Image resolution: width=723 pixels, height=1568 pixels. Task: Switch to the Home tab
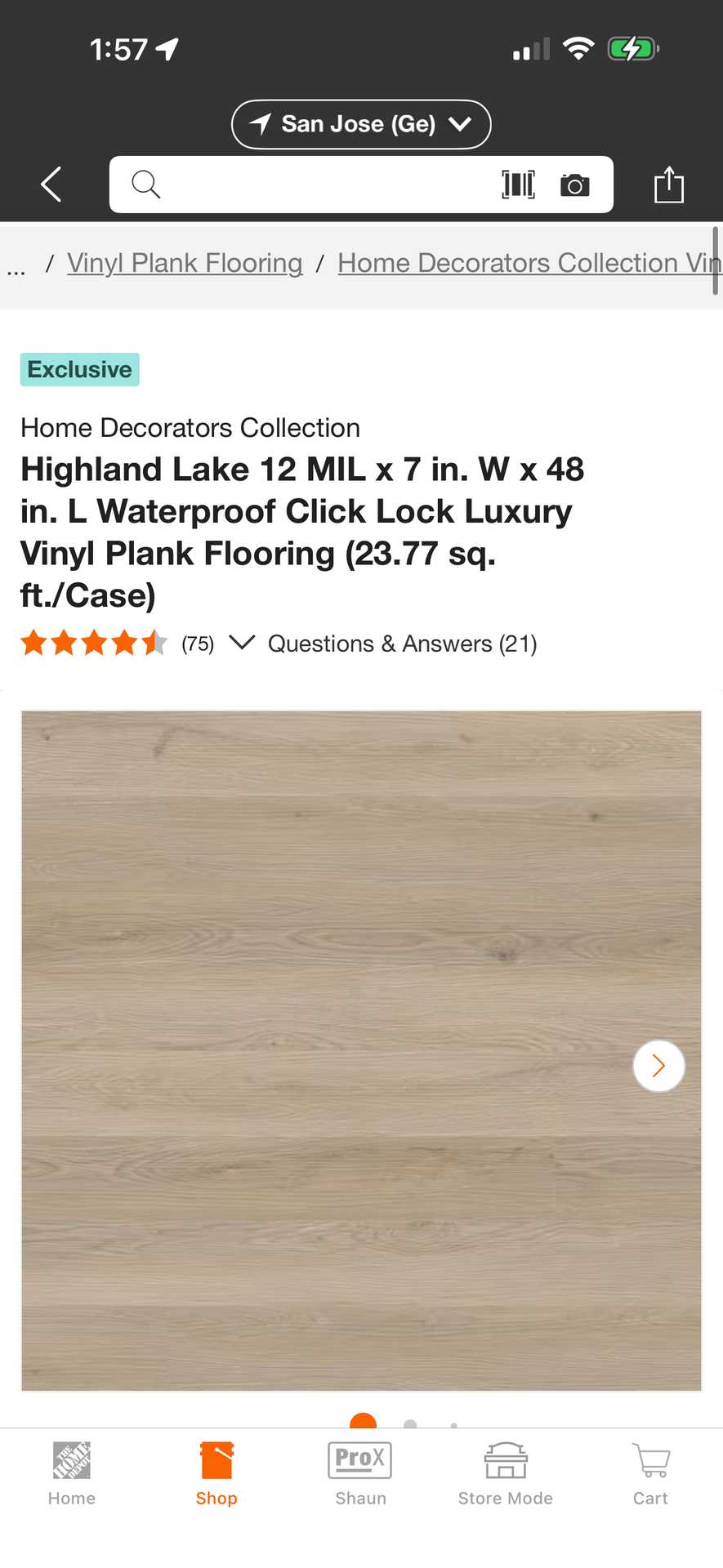point(72,1474)
